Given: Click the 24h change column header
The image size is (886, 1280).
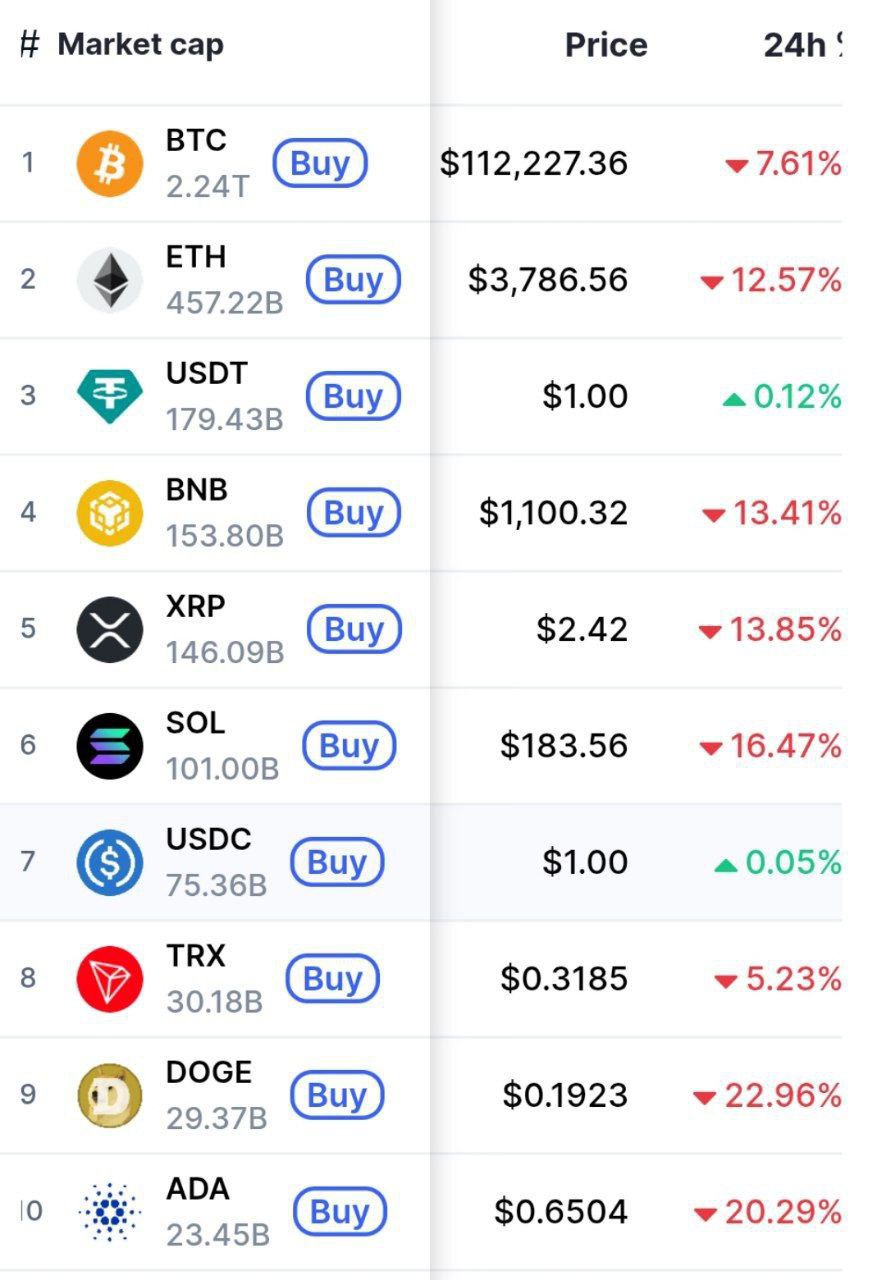Looking at the screenshot, I should coord(808,44).
